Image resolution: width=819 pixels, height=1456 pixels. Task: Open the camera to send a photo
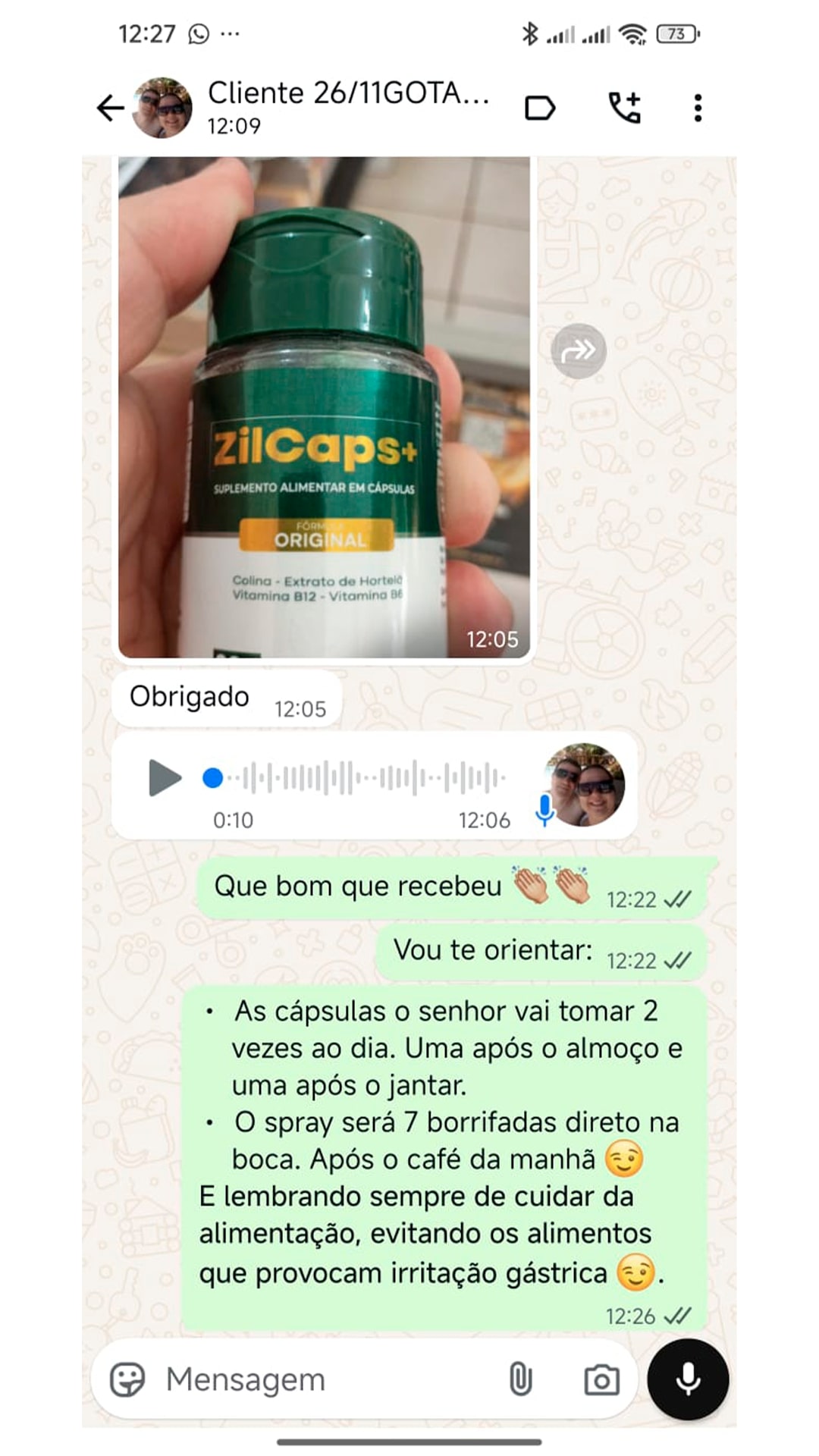point(601,1379)
